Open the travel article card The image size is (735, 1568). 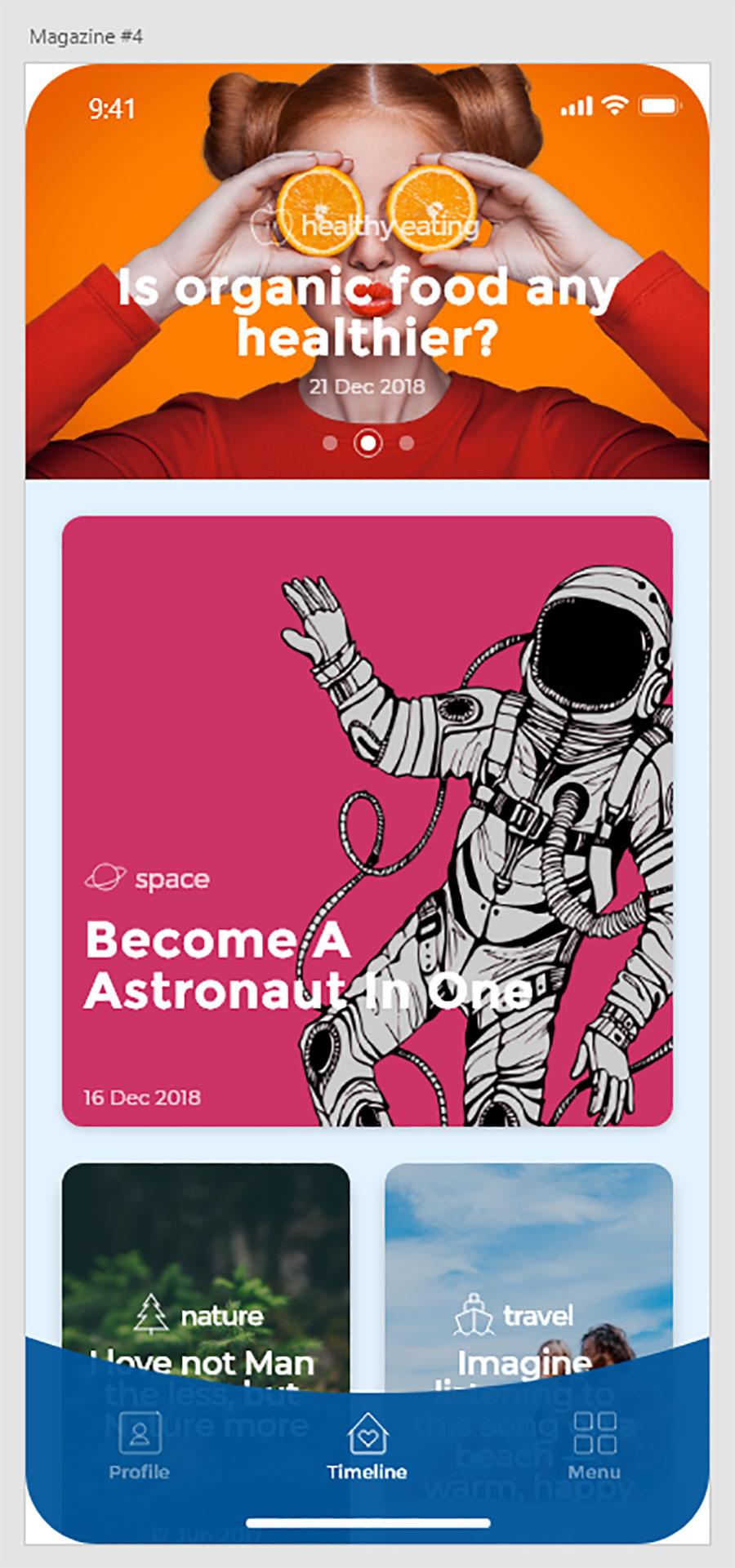[528, 1249]
